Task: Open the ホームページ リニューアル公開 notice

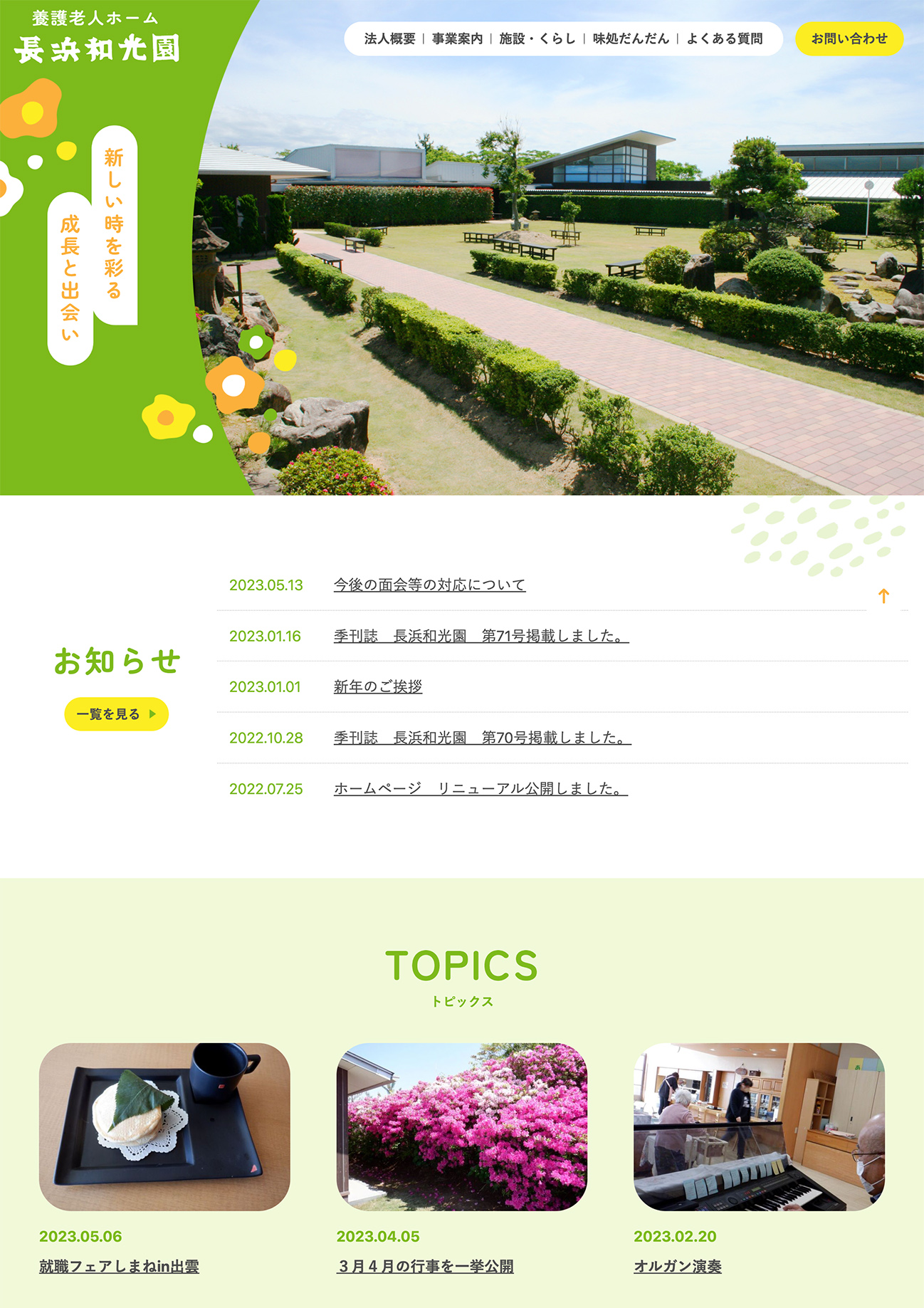Action: (481, 789)
